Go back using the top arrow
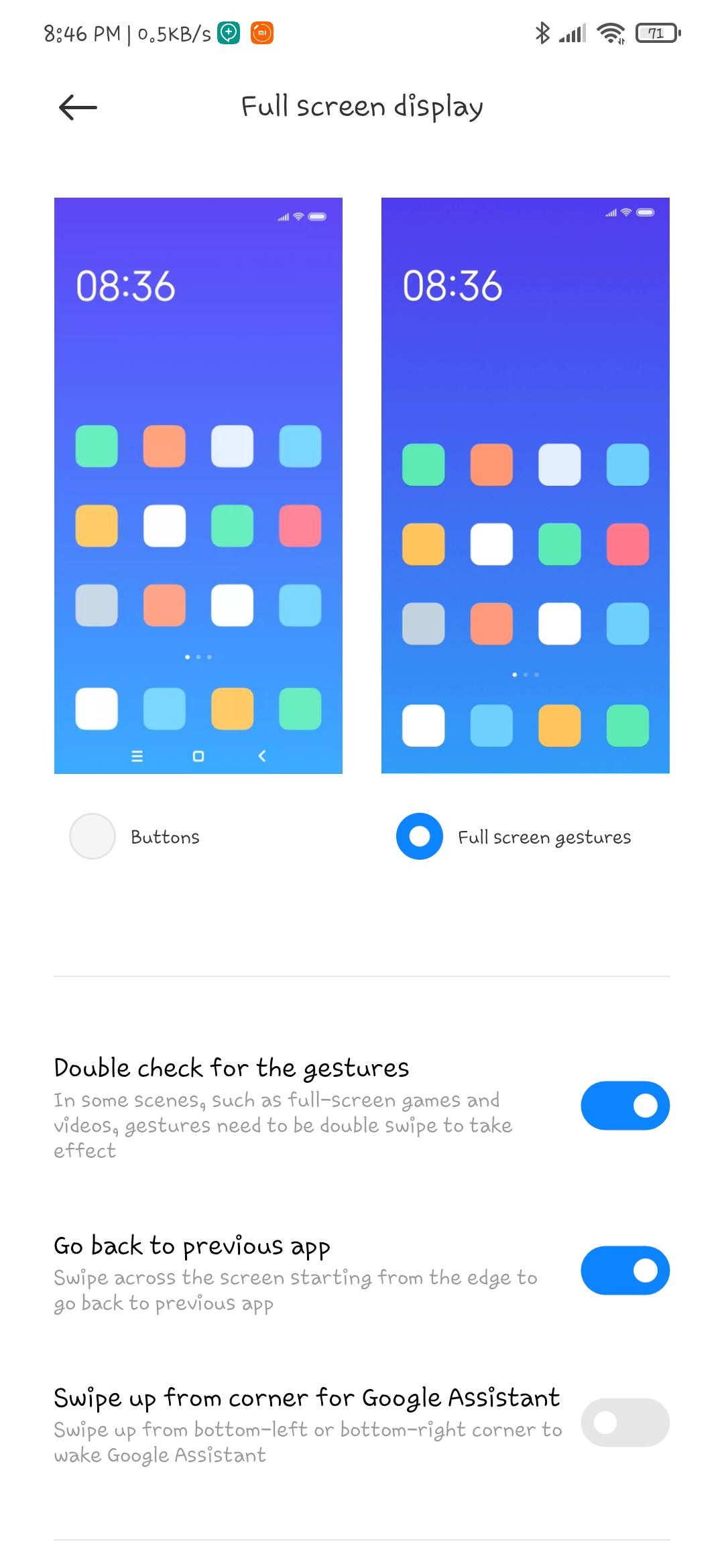The image size is (724, 1568). [x=78, y=107]
